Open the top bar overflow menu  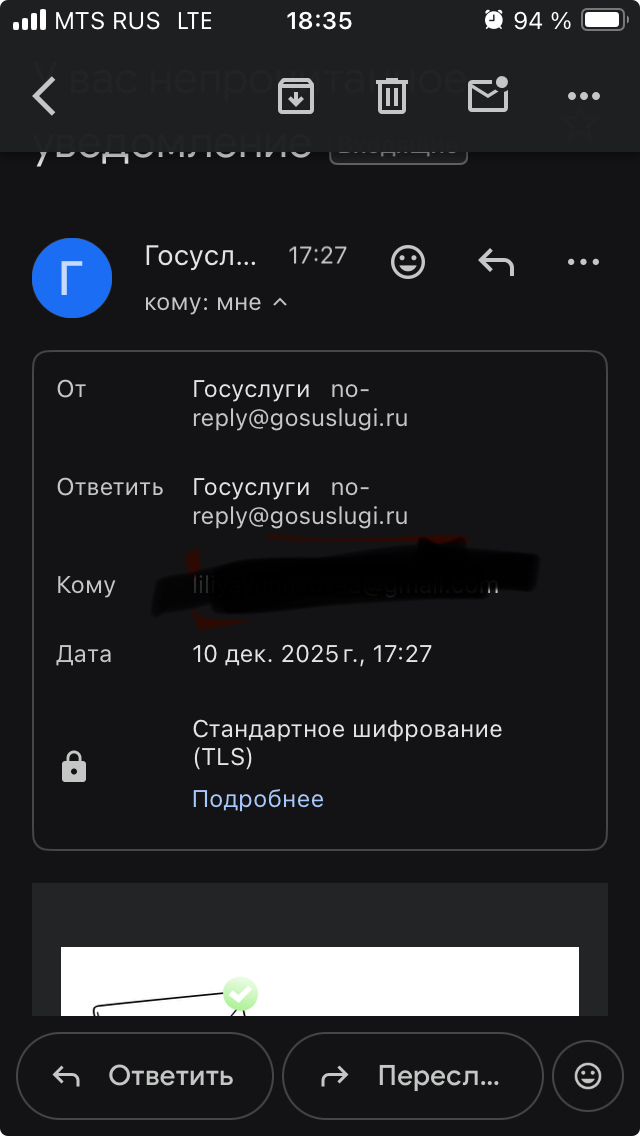click(x=583, y=96)
